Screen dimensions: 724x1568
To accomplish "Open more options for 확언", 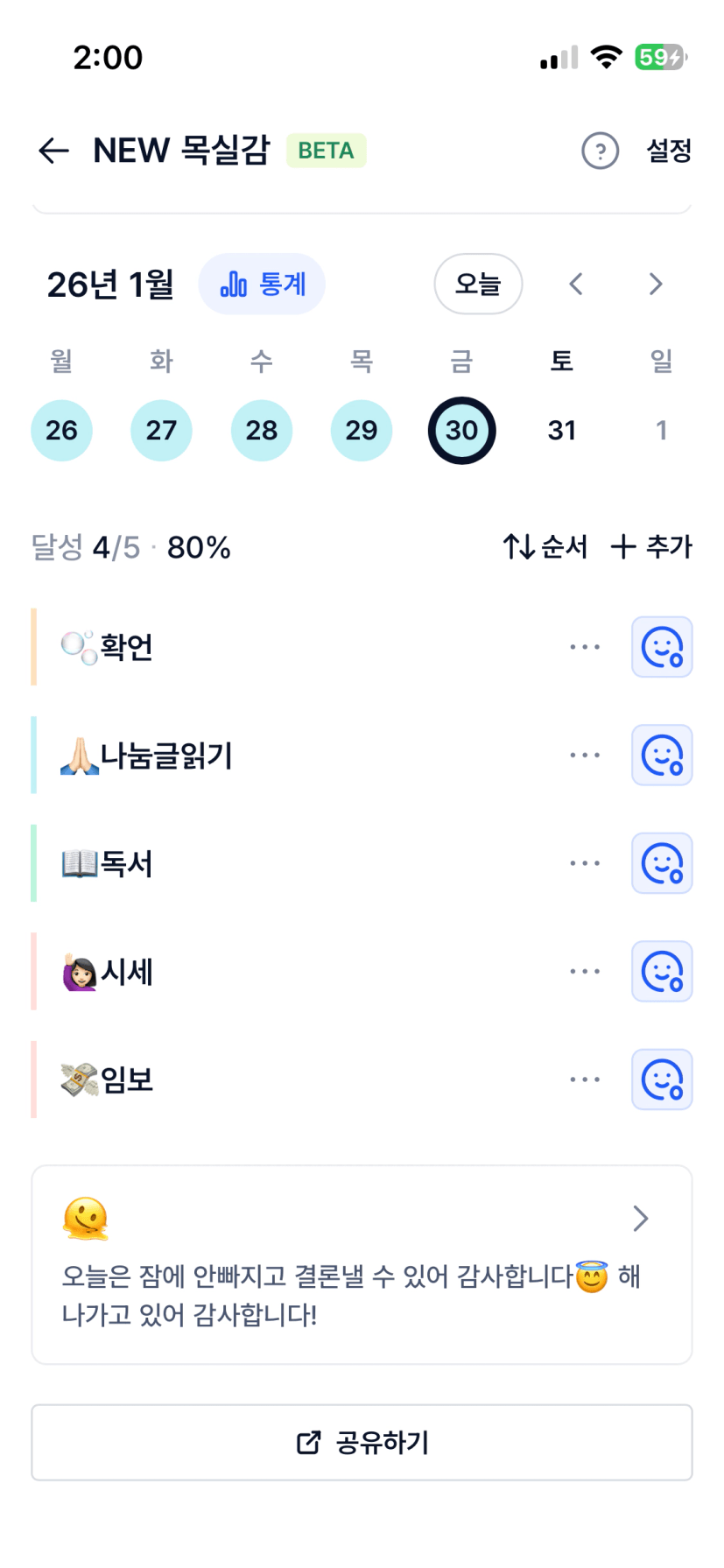I will [585, 647].
